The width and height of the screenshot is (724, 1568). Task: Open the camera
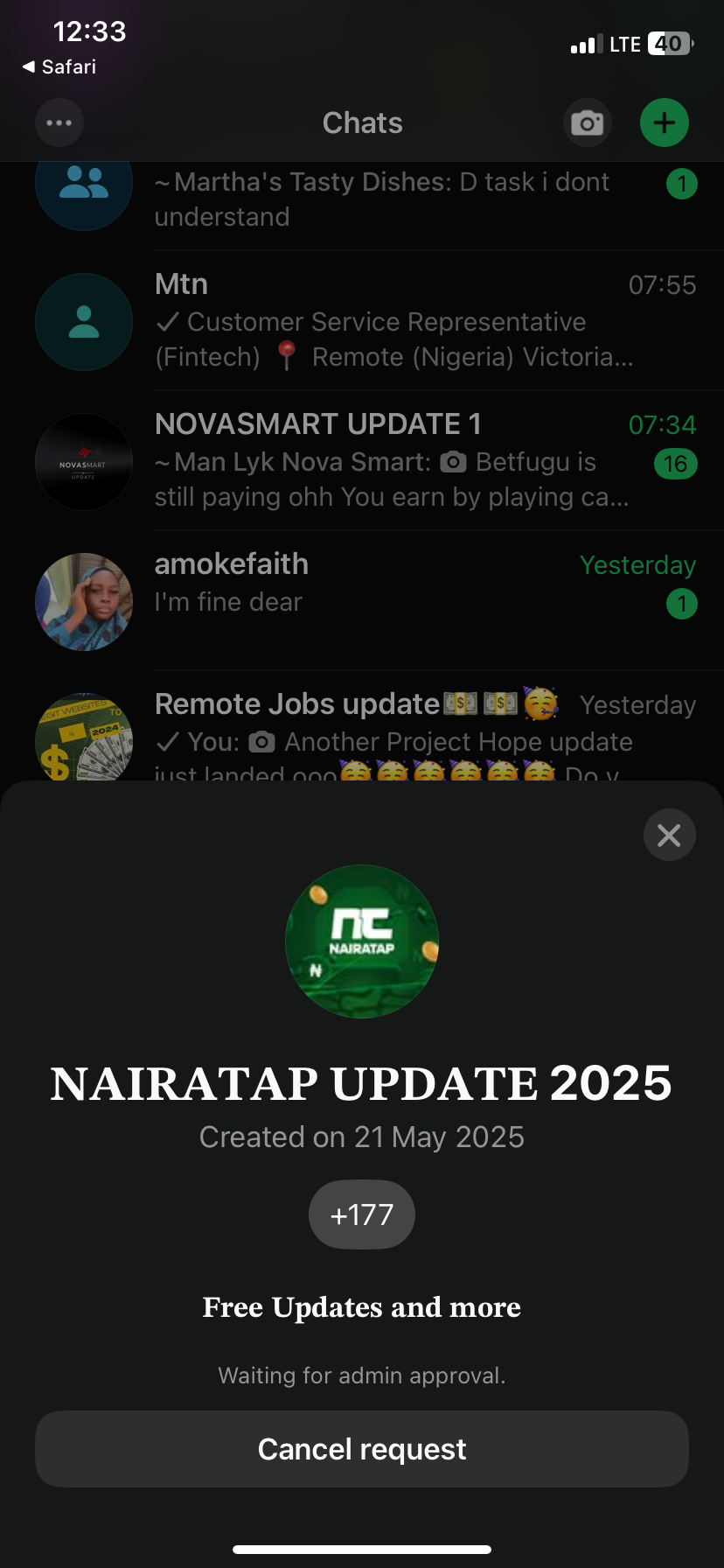[587, 122]
